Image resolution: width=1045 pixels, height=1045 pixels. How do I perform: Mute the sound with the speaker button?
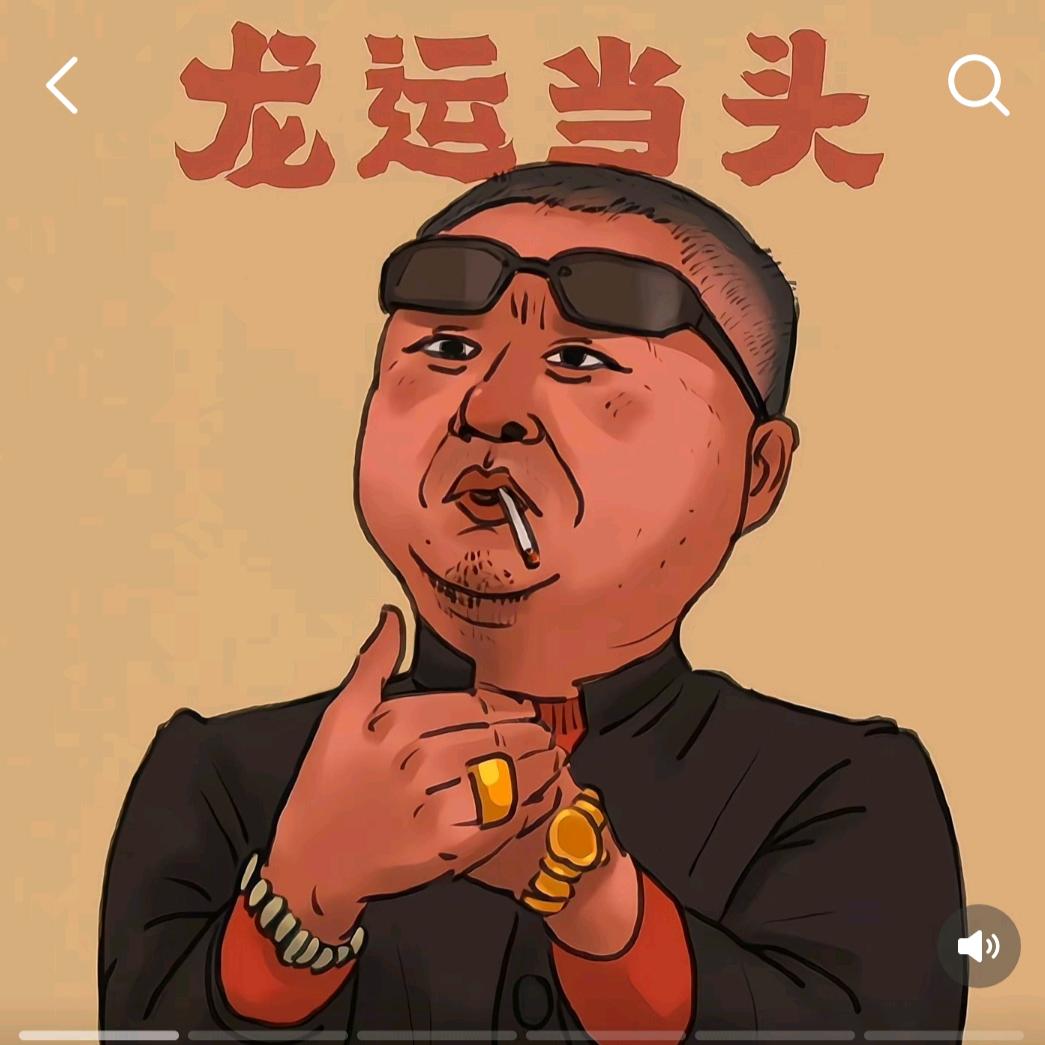978,946
